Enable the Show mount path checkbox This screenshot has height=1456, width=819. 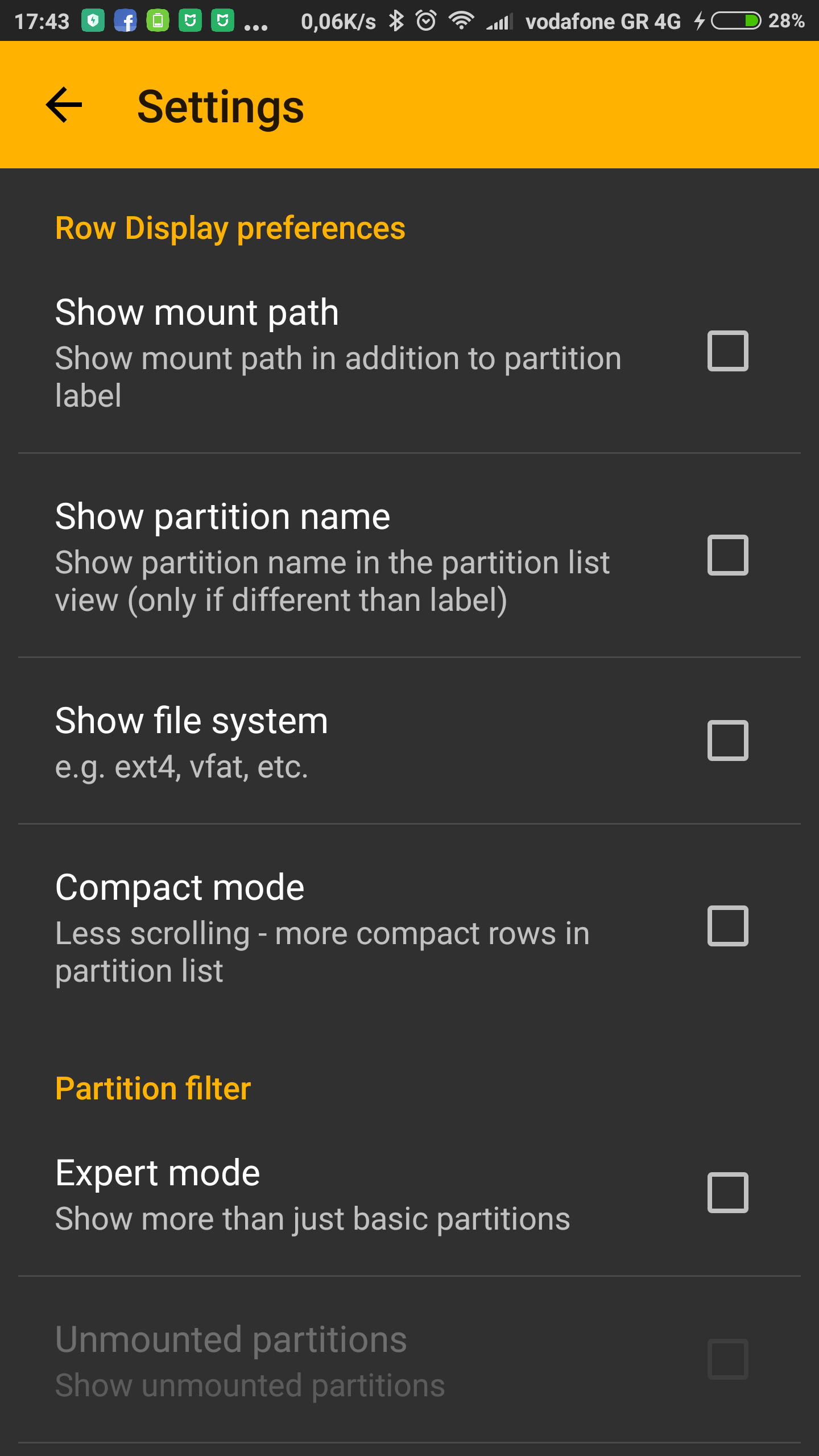(727, 351)
